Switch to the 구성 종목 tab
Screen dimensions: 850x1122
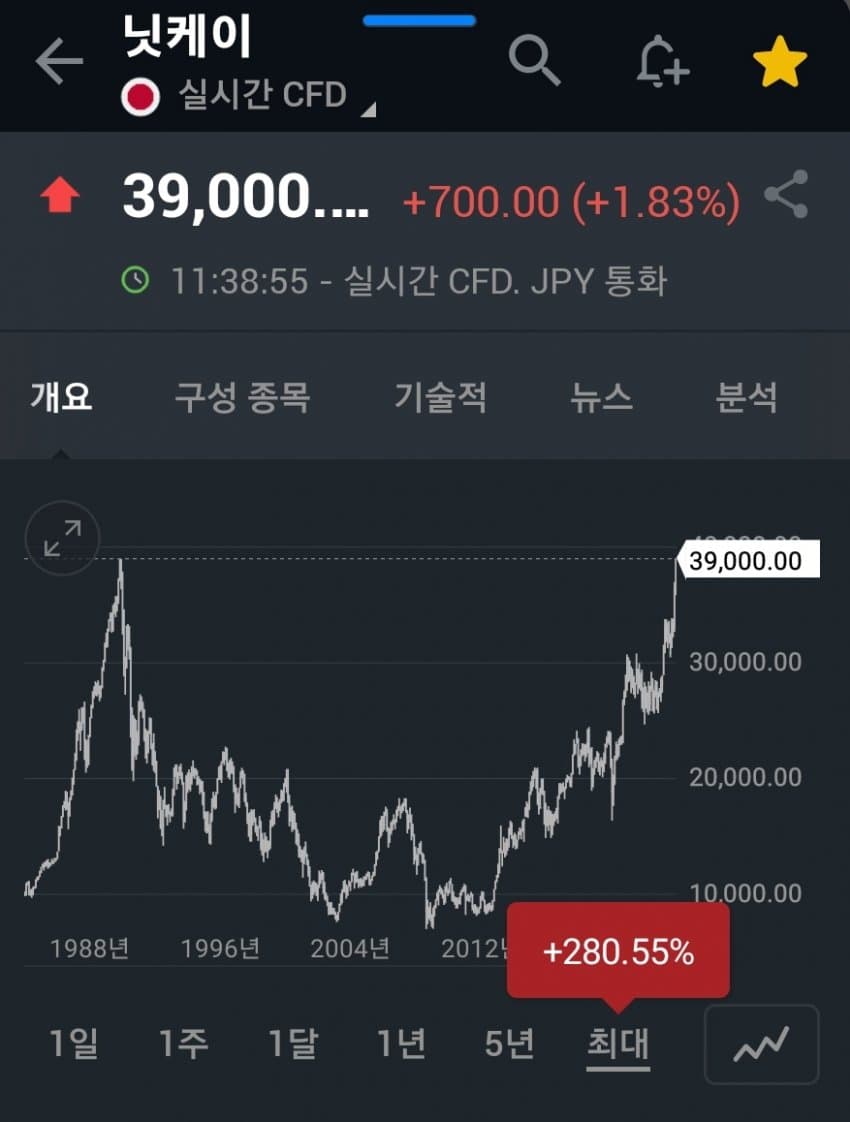pos(242,398)
